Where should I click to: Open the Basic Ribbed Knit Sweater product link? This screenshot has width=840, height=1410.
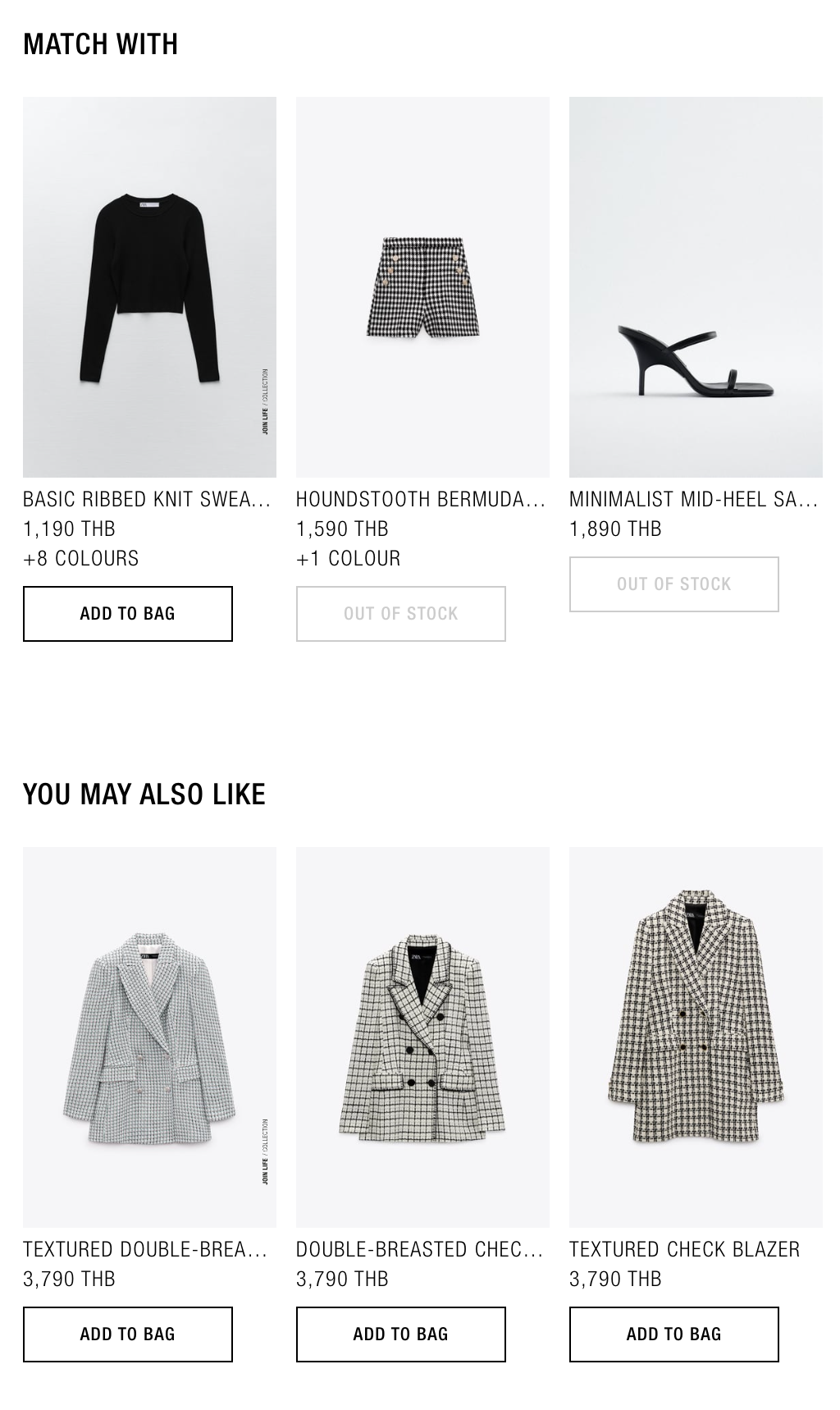(146, 499)
